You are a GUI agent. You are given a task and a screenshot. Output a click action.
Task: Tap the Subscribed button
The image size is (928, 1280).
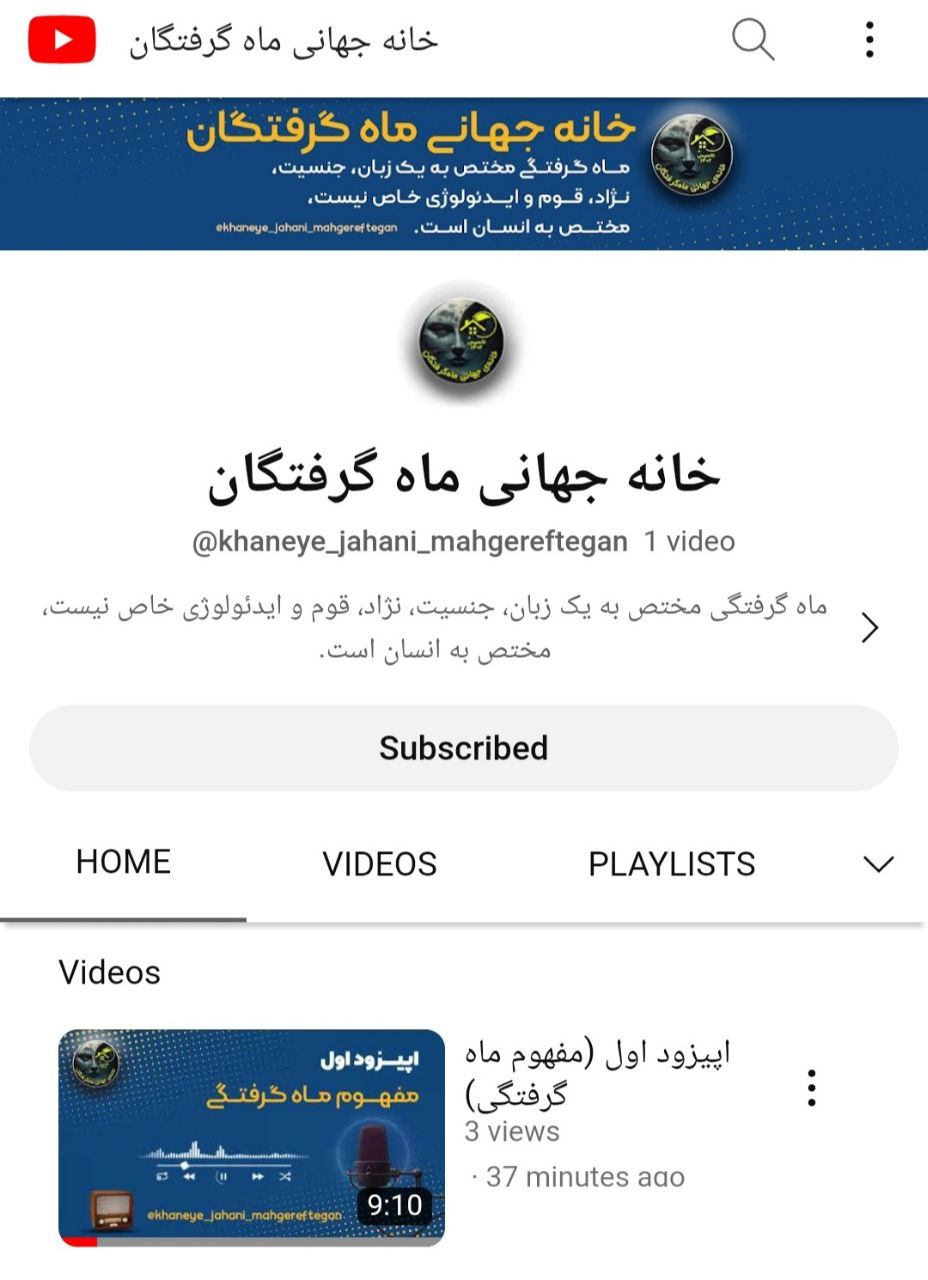[x=463, y=748]
